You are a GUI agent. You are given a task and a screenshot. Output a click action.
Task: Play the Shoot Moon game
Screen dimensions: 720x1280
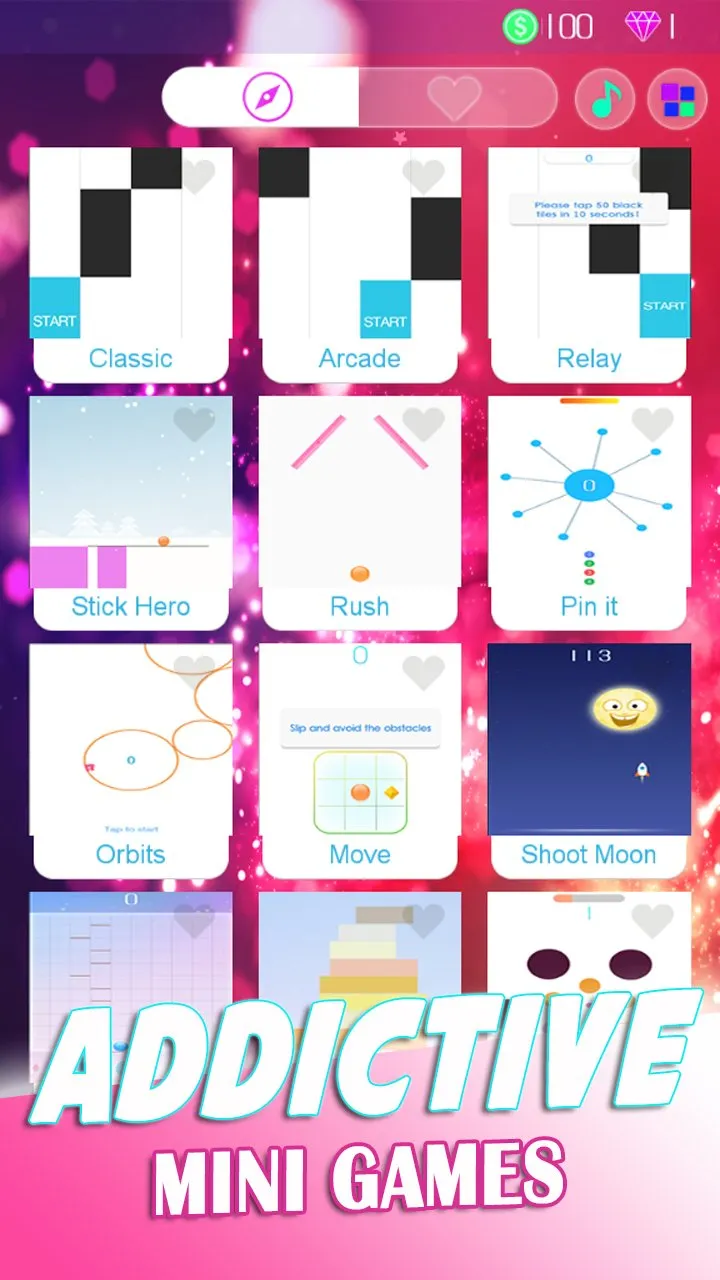(x=589, y=761)
